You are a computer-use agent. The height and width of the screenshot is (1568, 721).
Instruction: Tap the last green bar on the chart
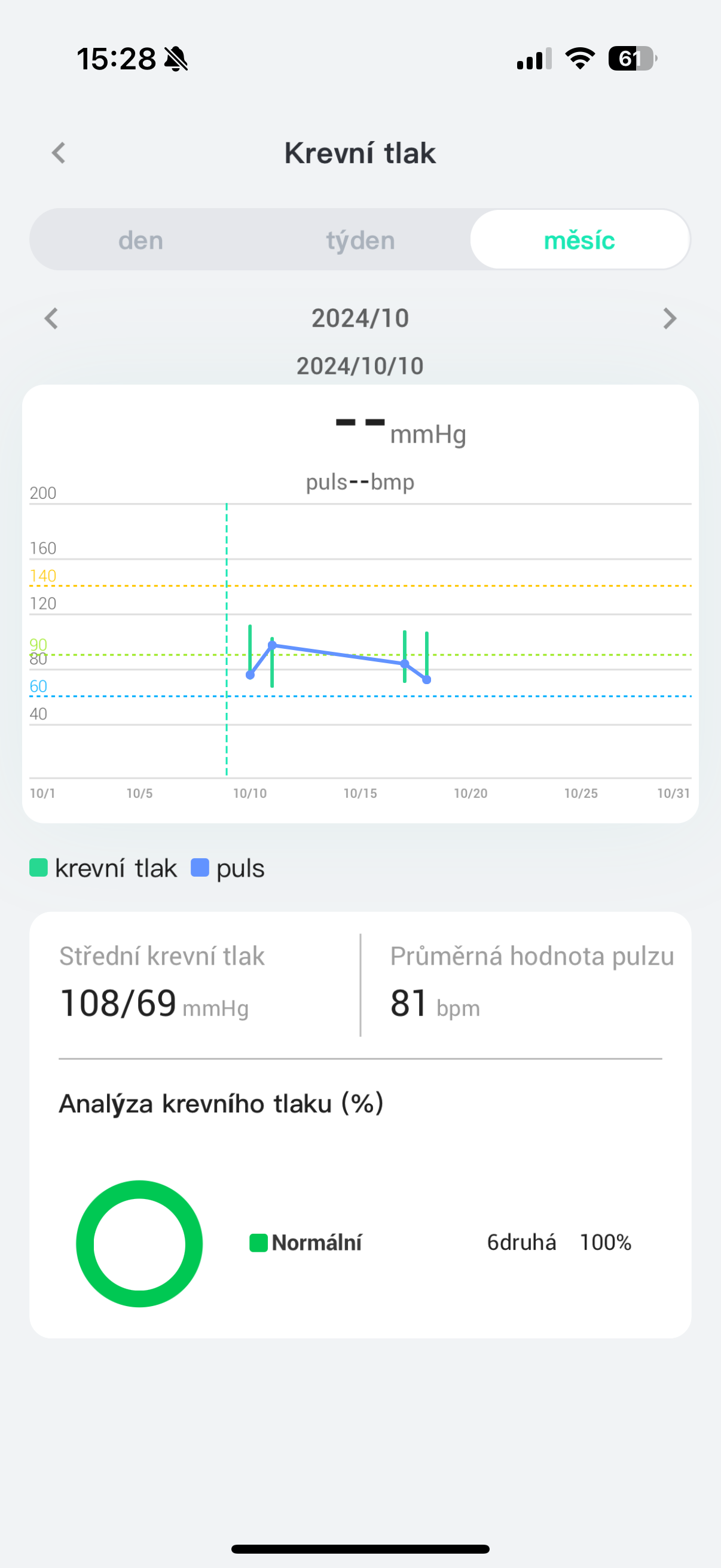click(x=426, y=654)
